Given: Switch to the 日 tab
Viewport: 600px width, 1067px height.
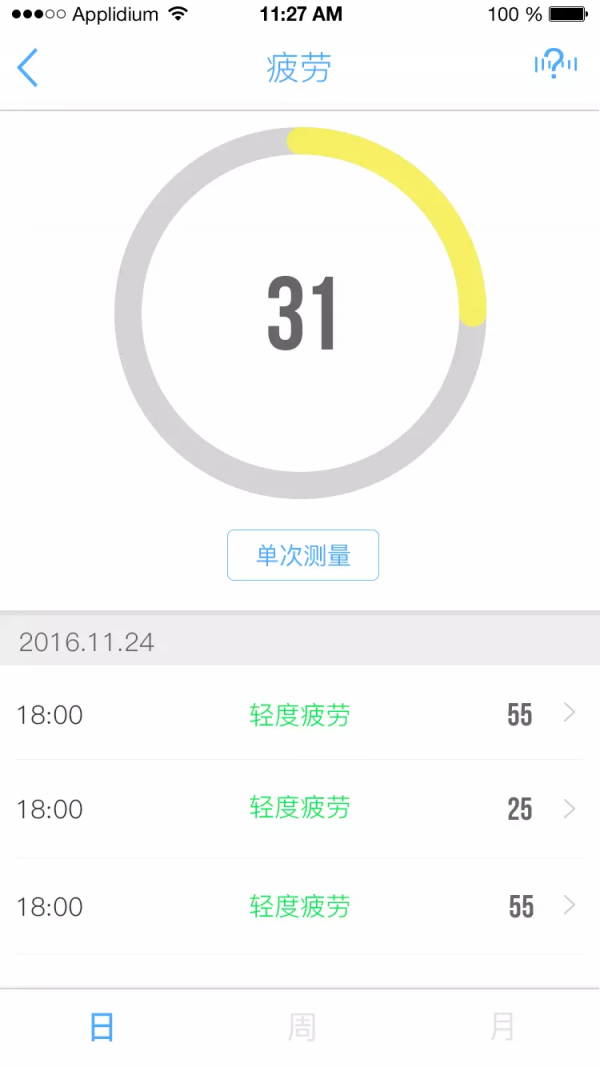Looking at the screenshot, I should 101,1027.
